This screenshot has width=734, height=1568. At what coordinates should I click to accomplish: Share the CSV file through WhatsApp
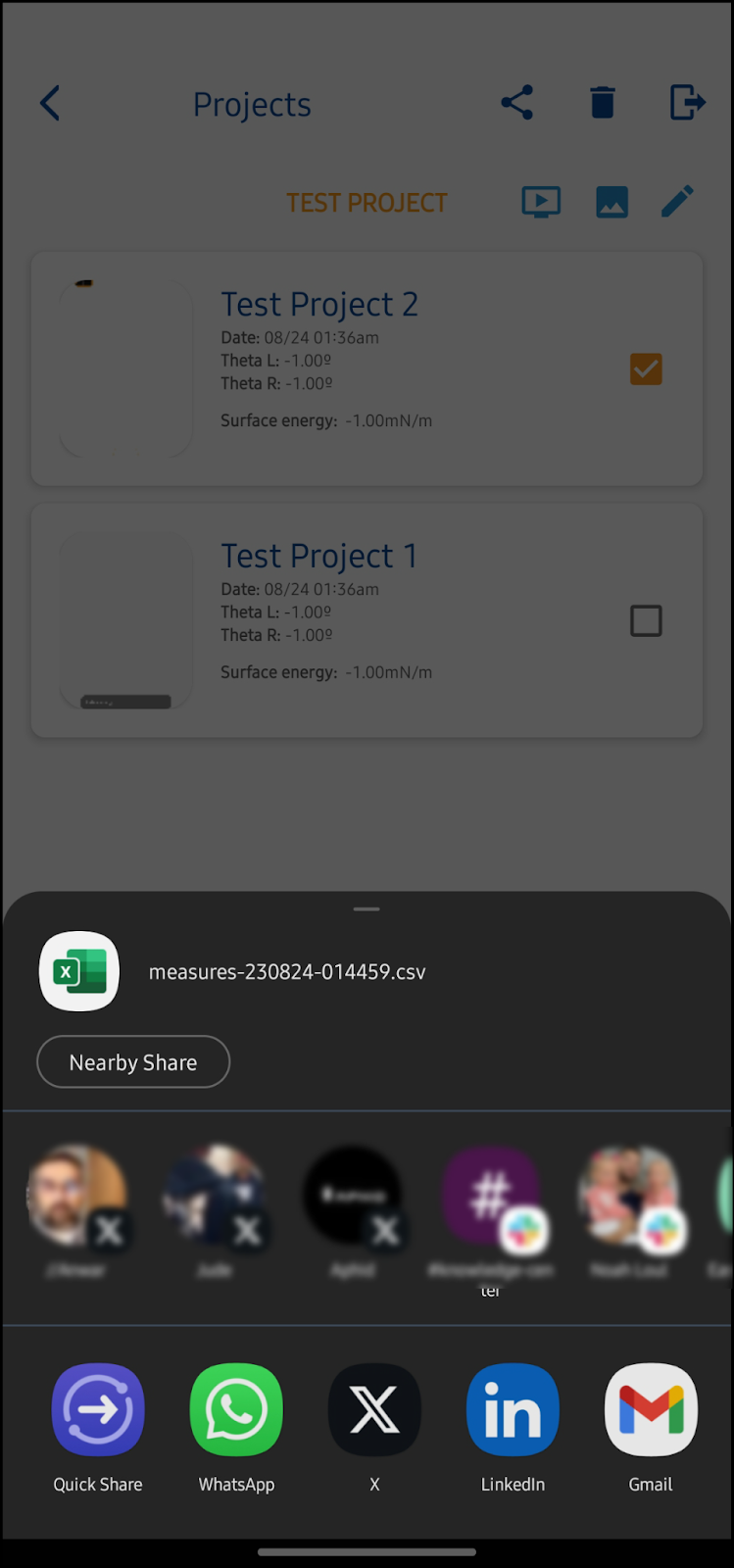[x=236, y=1410]
